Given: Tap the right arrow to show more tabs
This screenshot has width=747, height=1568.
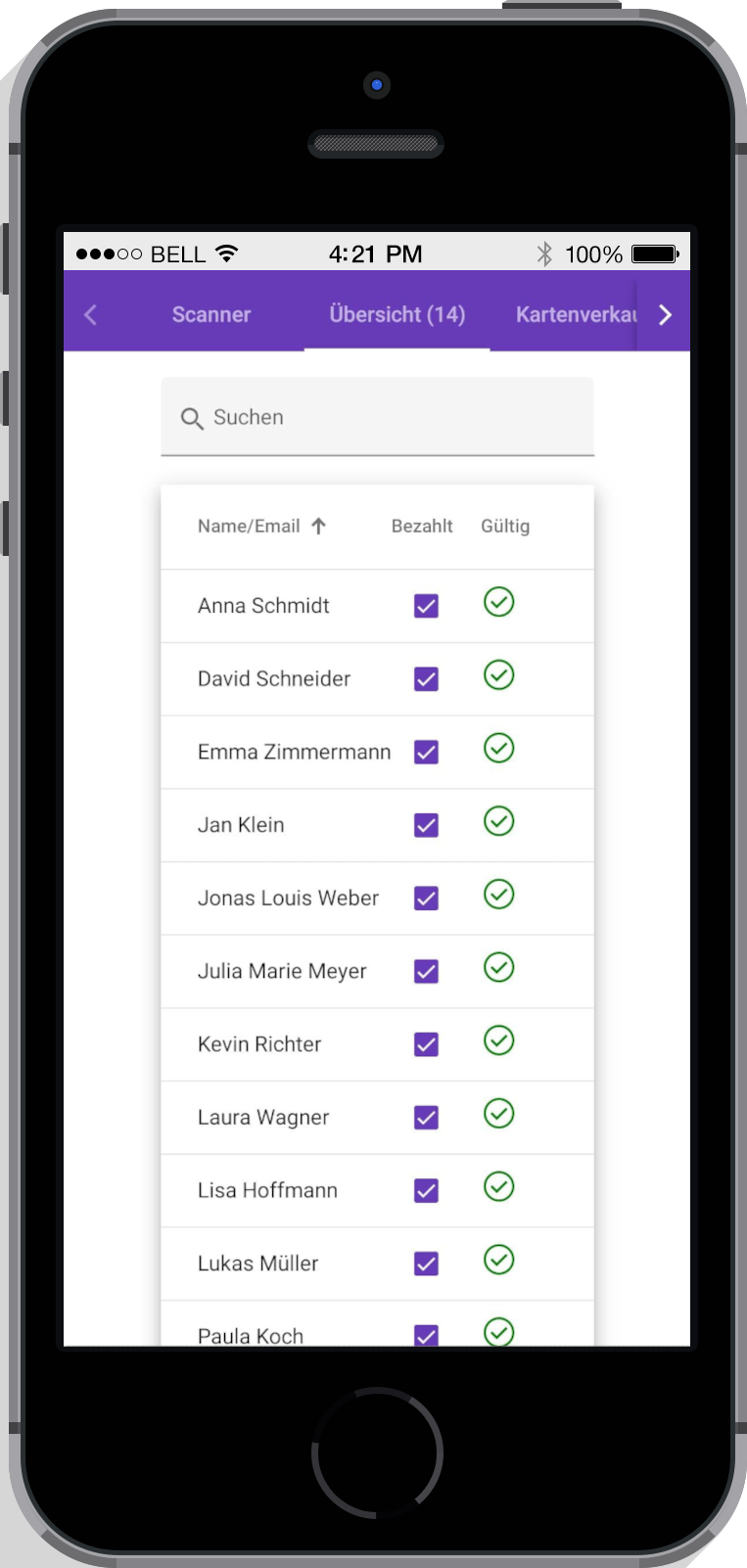Looking at the screenshot, I should click(x=665, y=314).
